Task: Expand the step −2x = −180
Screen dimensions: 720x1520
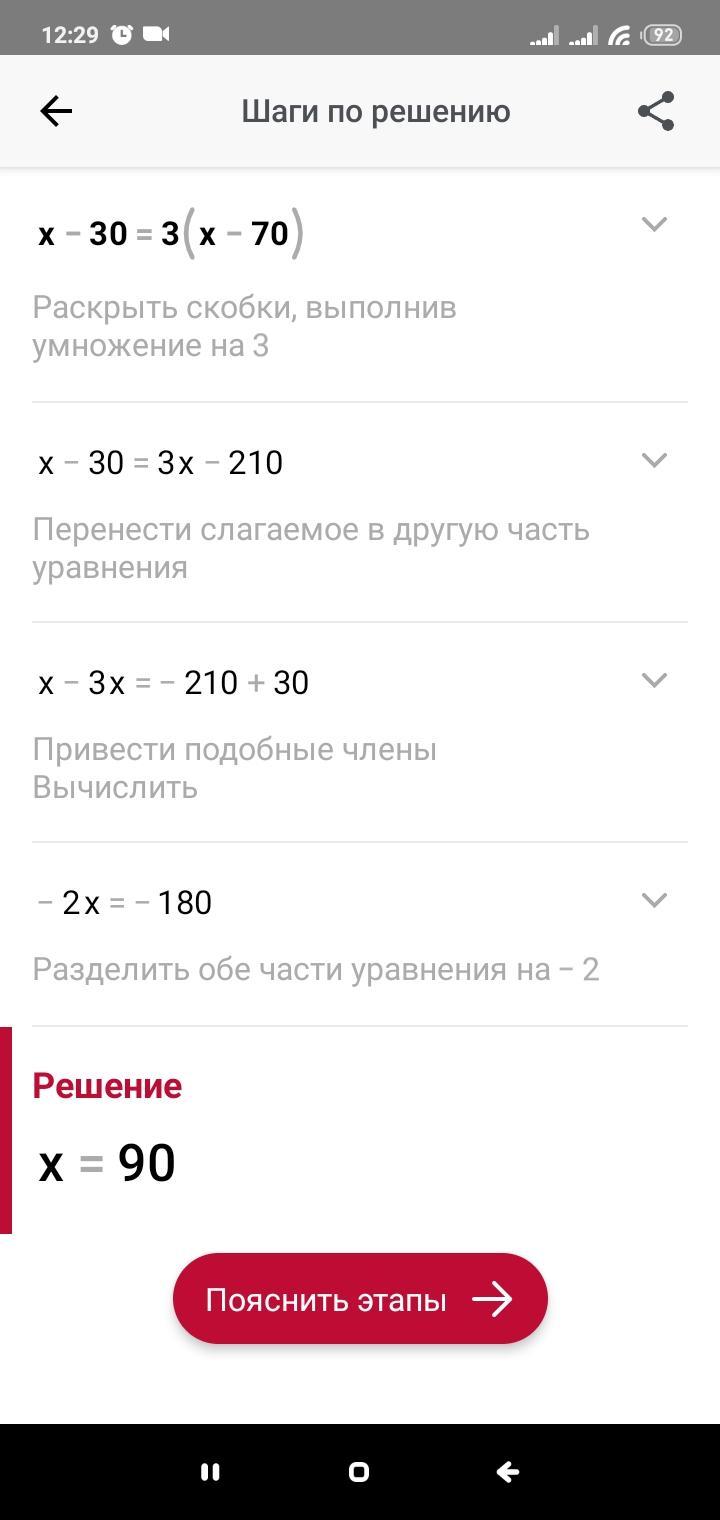Action: pyautogui.click(x=654, y=901)
